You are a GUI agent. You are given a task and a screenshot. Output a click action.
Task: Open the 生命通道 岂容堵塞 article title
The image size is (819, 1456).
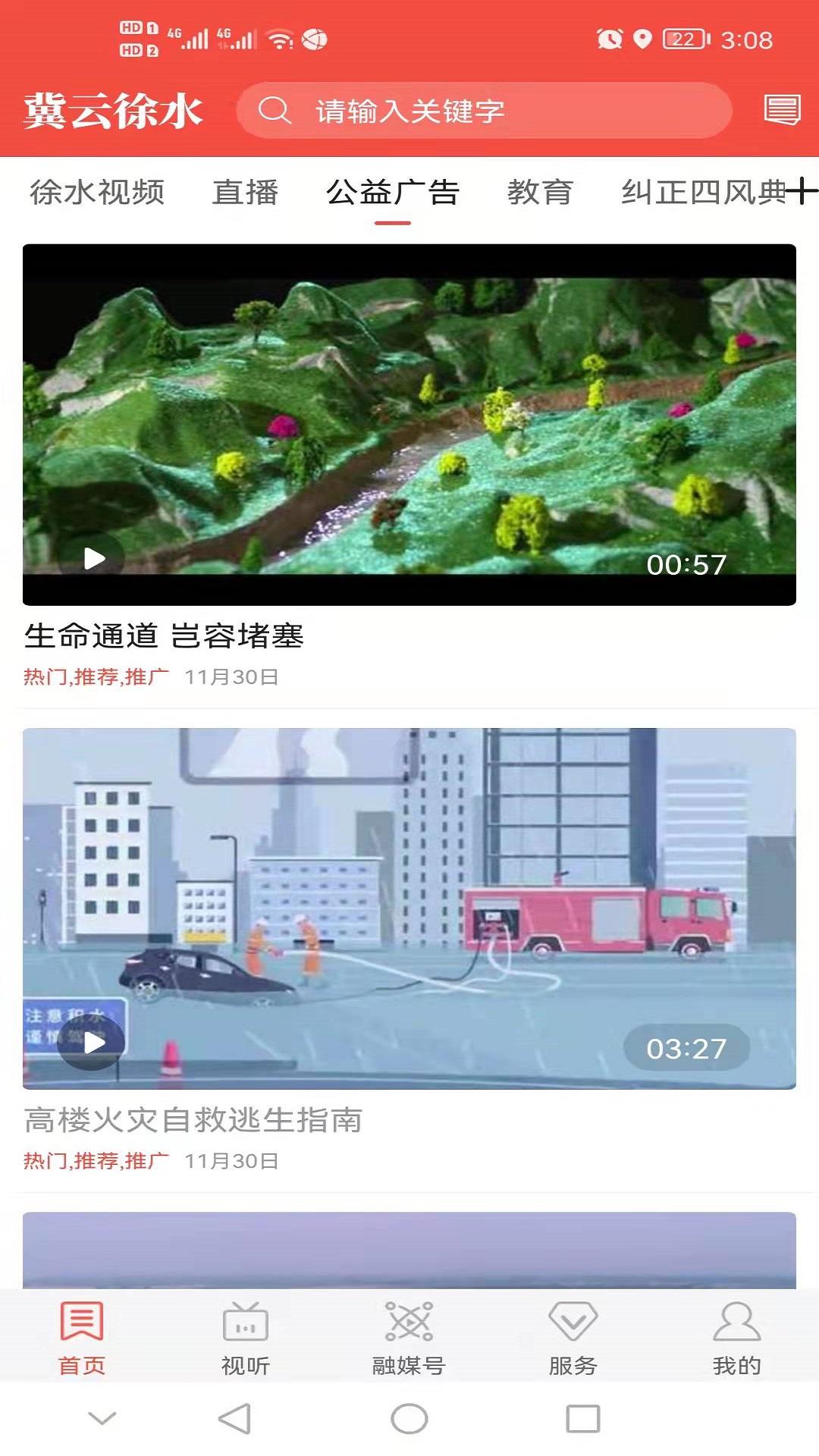coord(164,639)
